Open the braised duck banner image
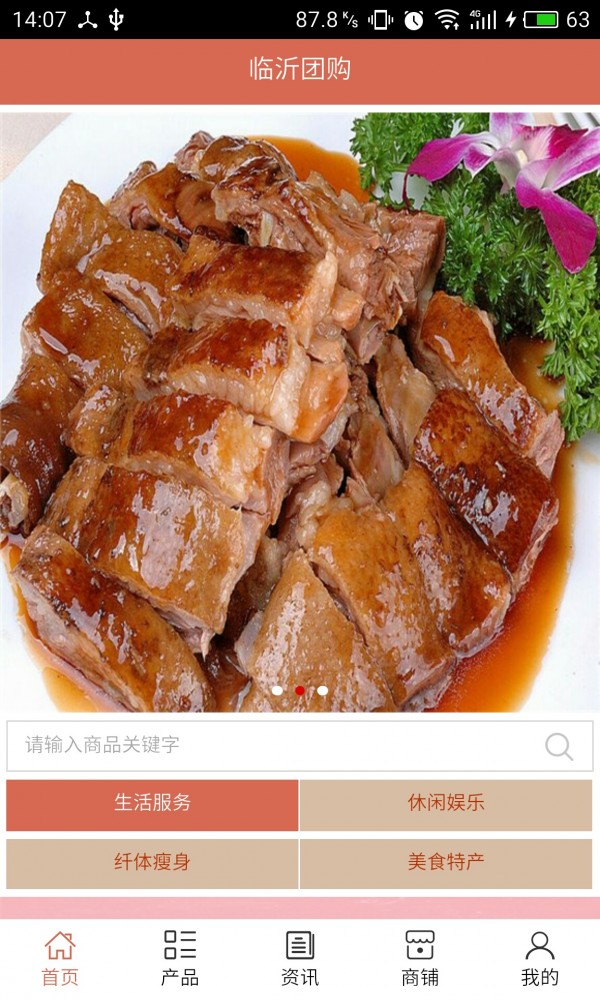Image resolution: width=600 pixels, height=1000 pixels. [x=300, y=410]
